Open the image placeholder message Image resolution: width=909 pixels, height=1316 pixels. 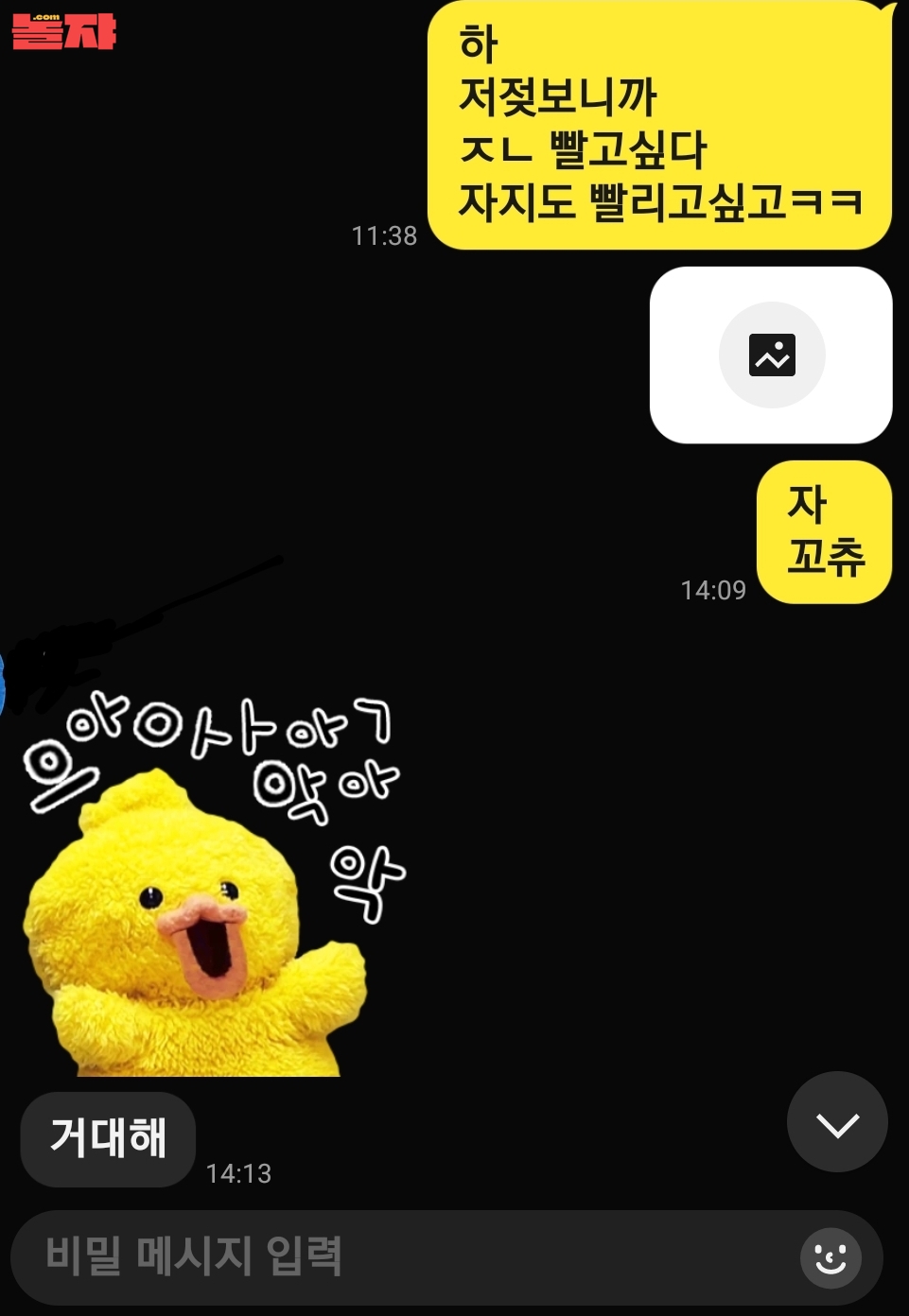tap(771, 355)
